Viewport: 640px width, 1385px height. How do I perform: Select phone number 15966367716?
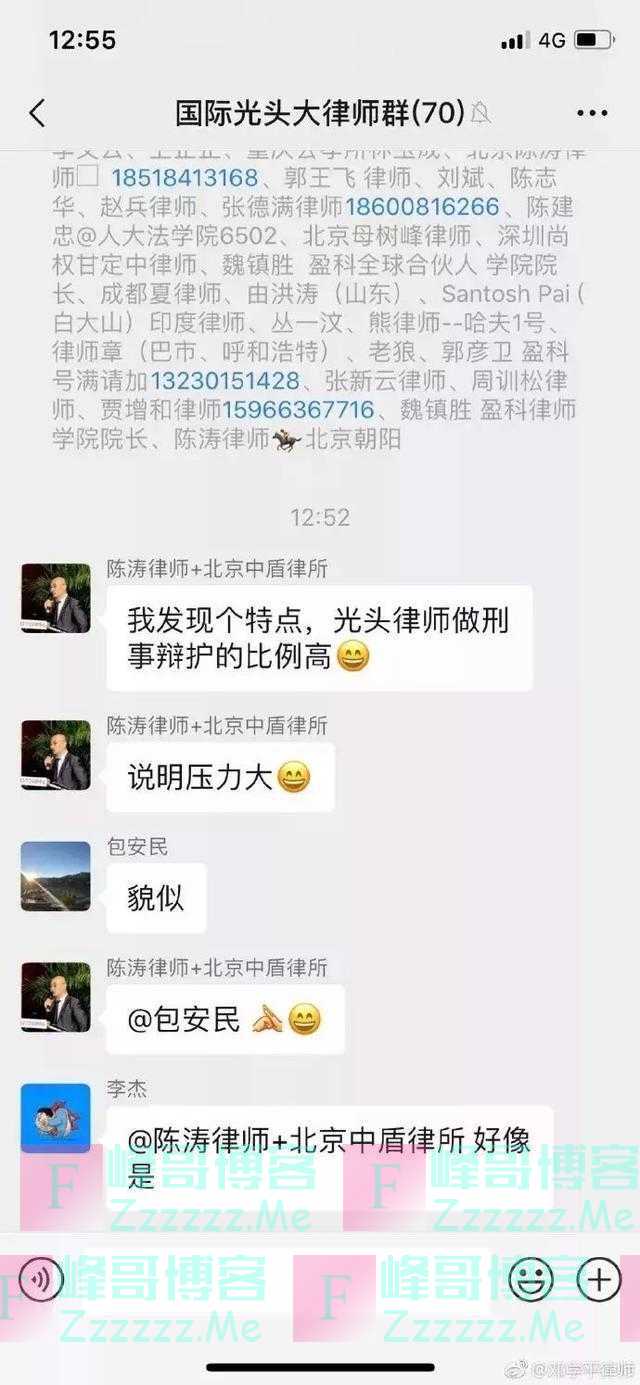click(298, 410)
